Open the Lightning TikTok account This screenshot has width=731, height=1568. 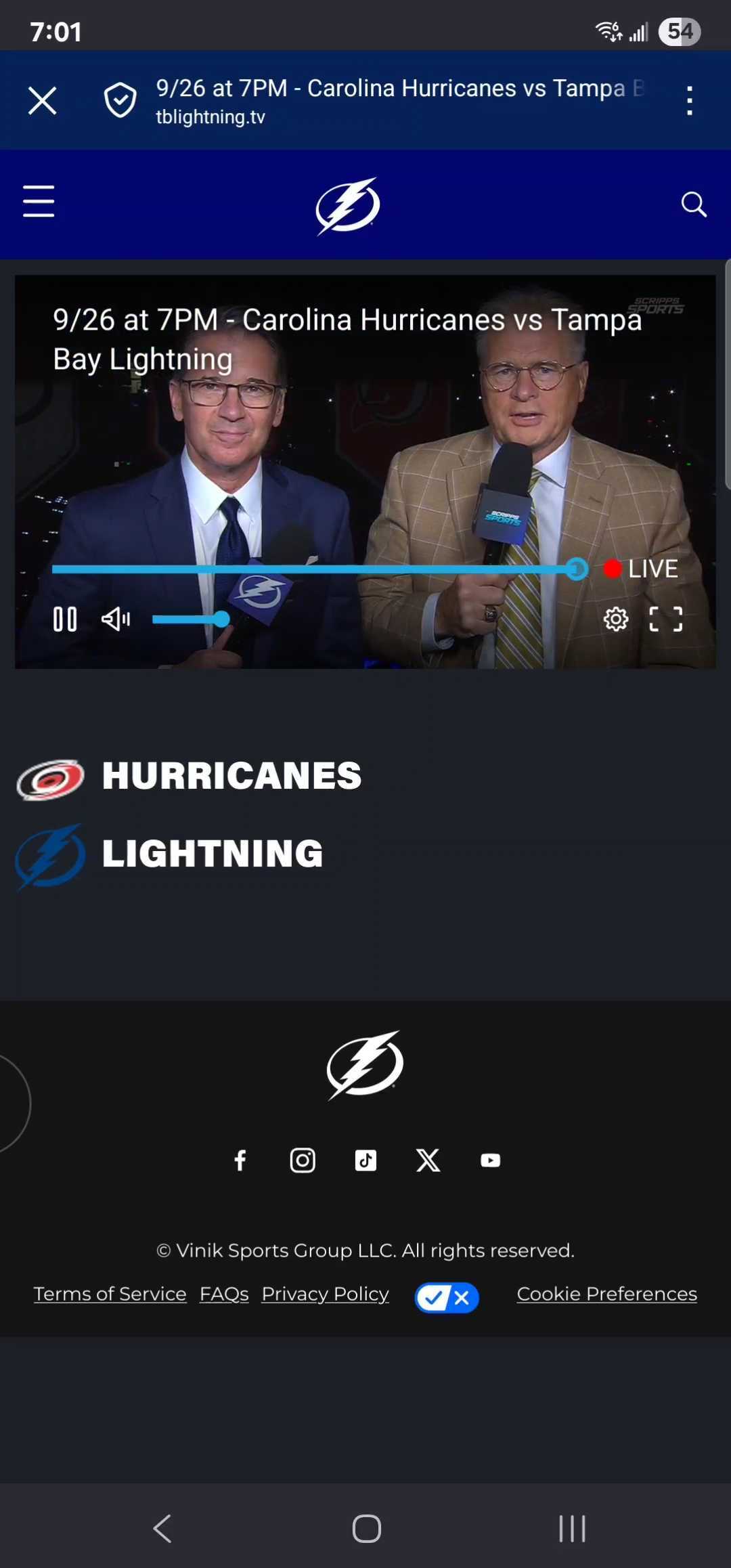(x=365, y=1160)
